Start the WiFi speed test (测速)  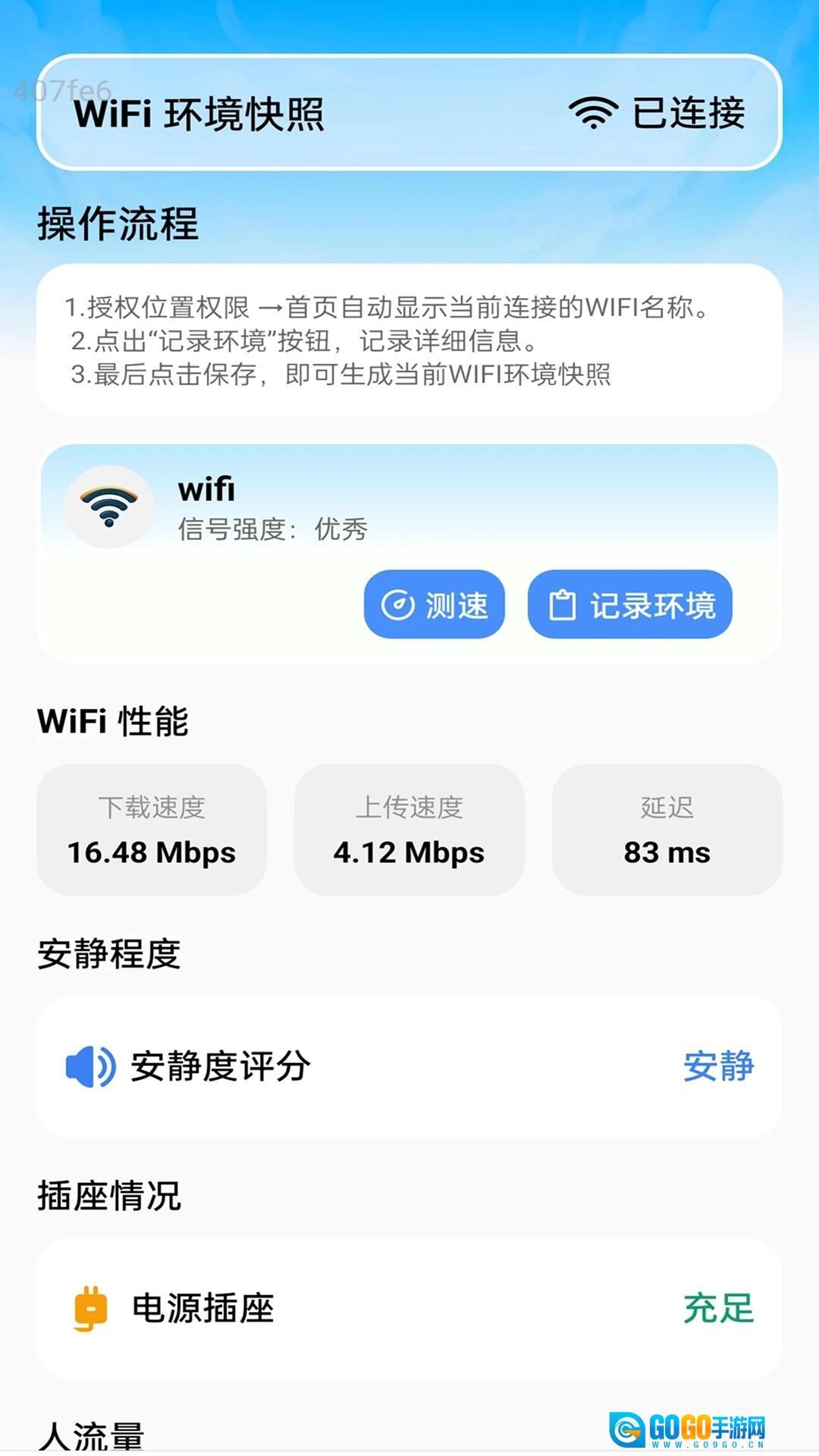434,604
